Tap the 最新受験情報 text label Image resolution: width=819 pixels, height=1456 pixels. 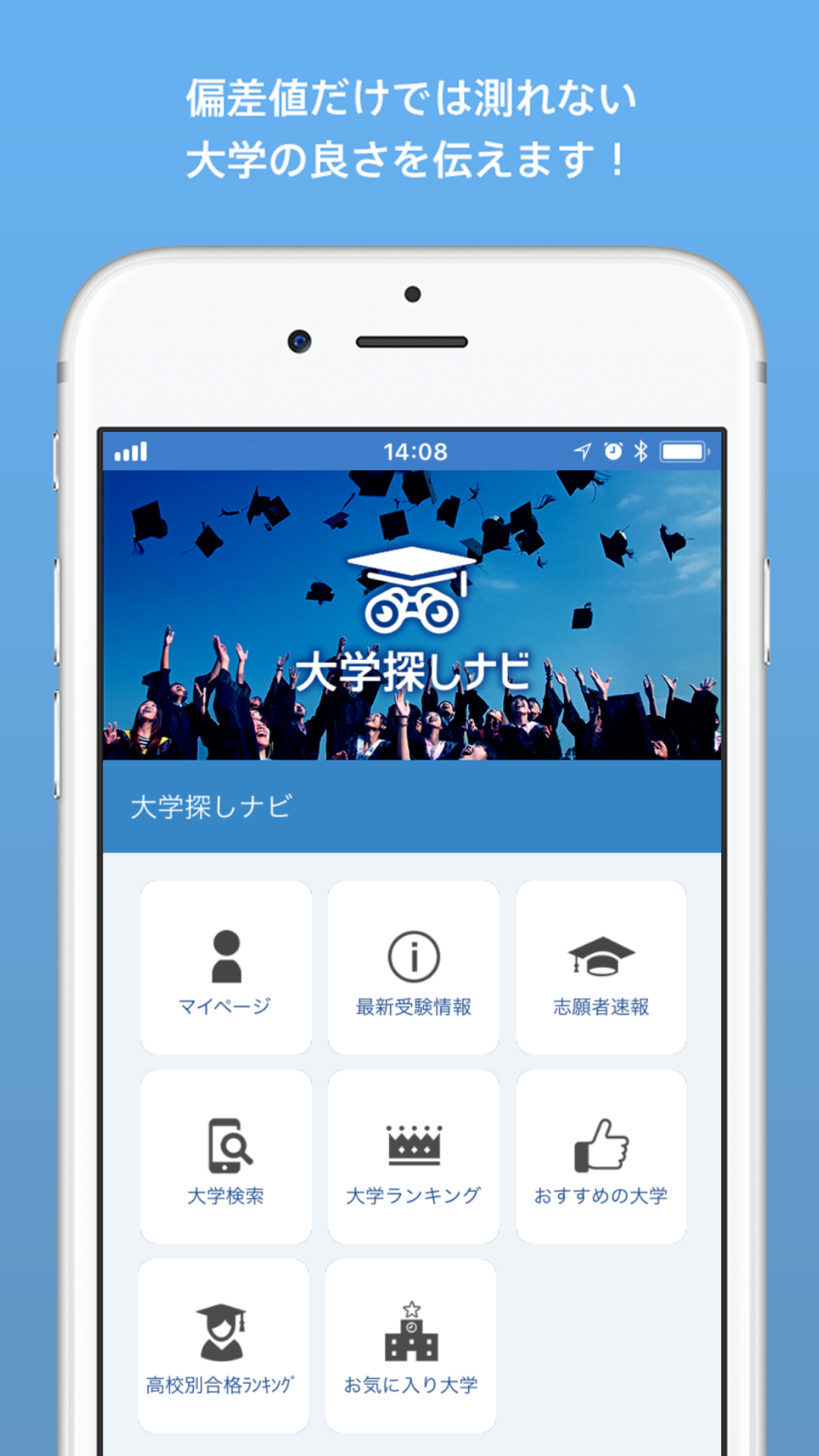tap(413, 1006)
